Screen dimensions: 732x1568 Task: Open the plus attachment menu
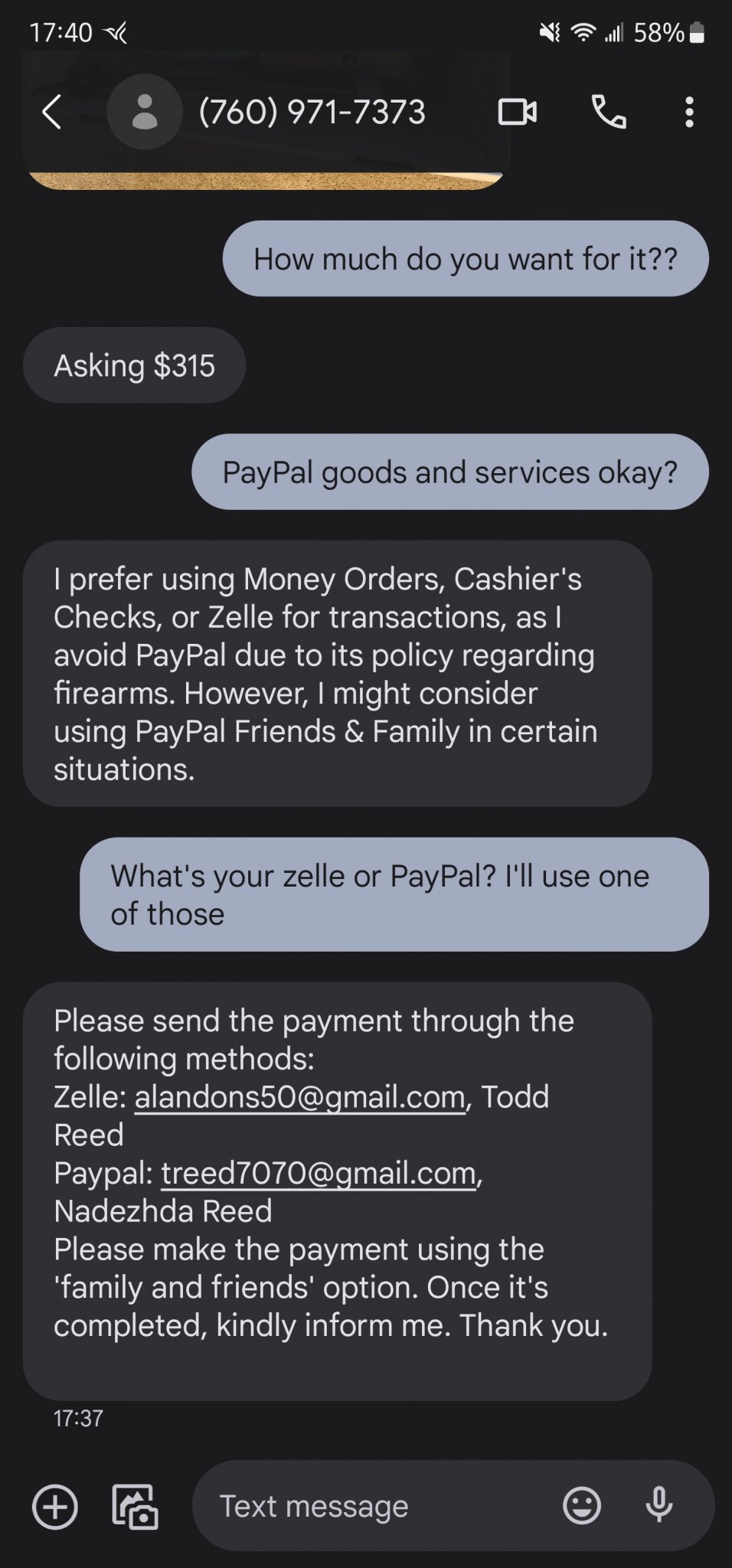[x=55, y=1507]
